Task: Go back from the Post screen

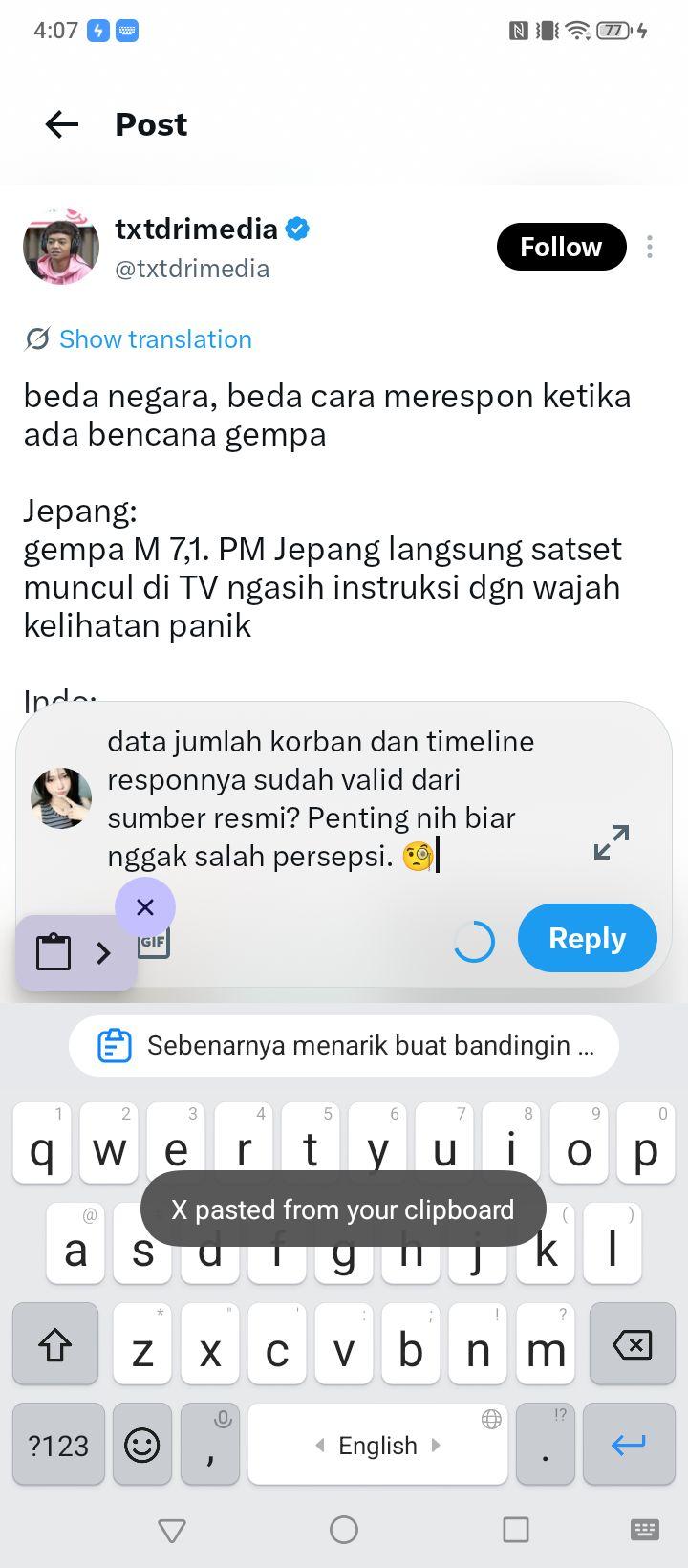Action: 62,124
